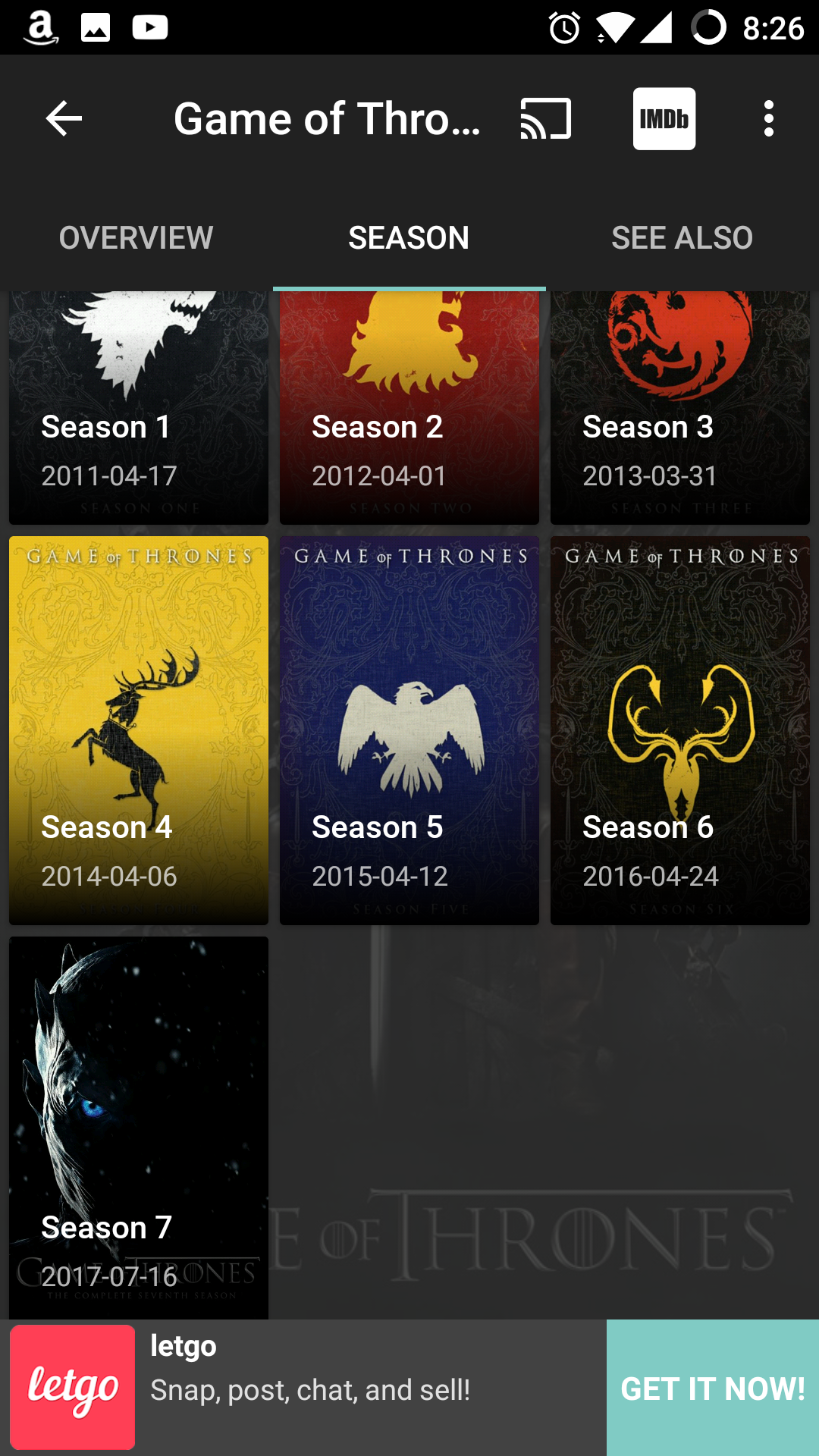Choose the Season 4 poster
The width and height of the screenshot is (819, 1456).
(x=139, y=730)
